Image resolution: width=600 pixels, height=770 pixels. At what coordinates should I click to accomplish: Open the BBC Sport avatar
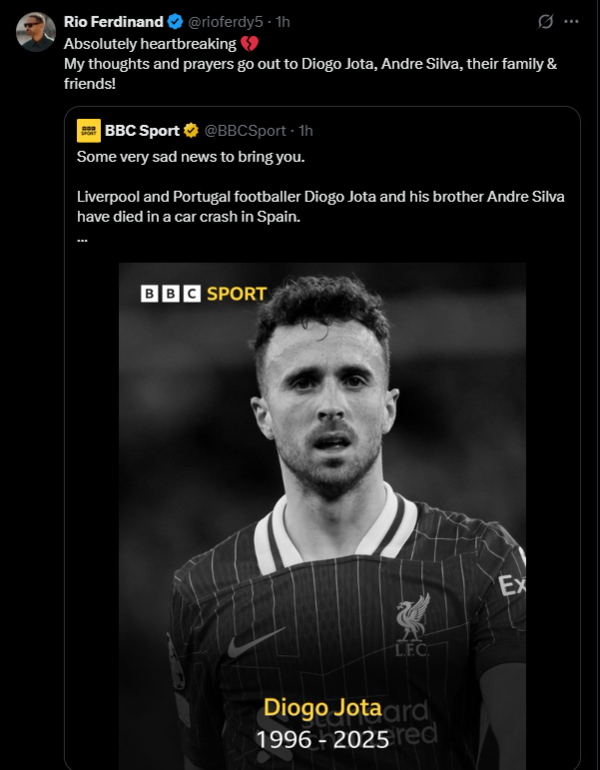[x=89, y=131]
